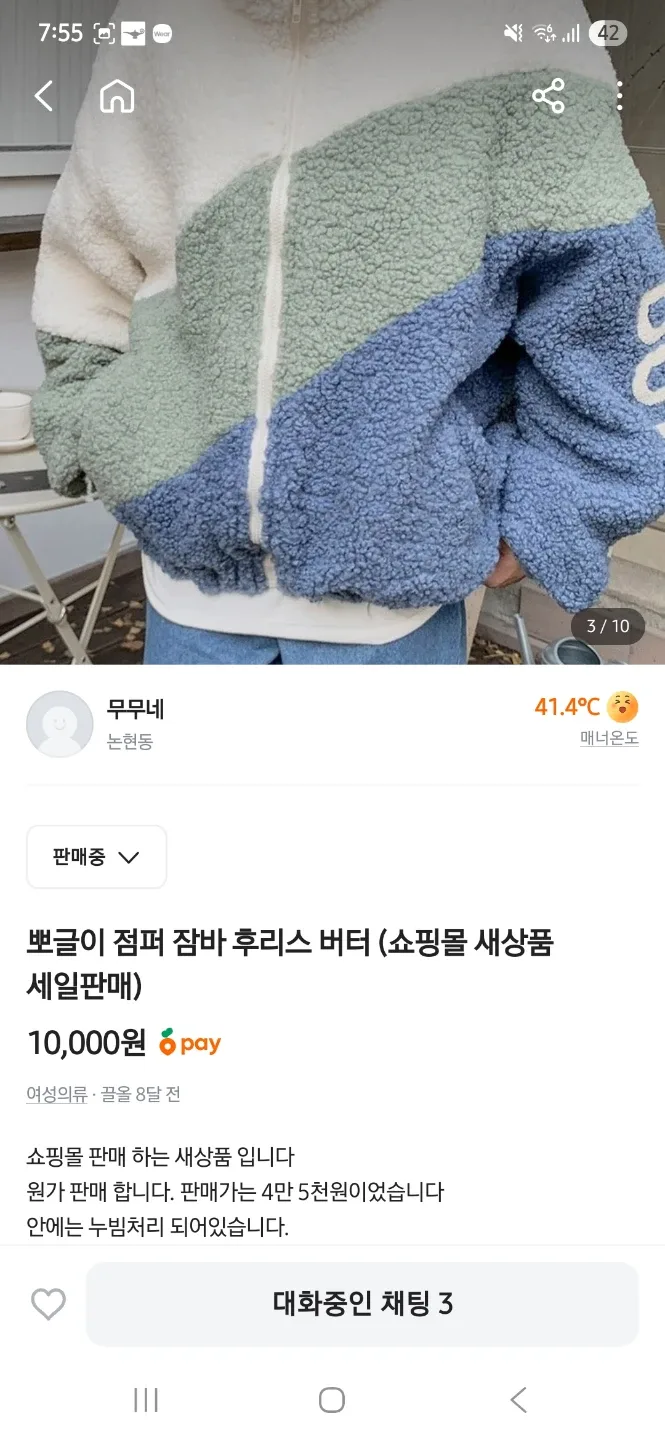The height and width of the screenshot is (1440, 665).
Task: Open 대화중인 채팅 3 button
Action: (x=362, y=1304)
